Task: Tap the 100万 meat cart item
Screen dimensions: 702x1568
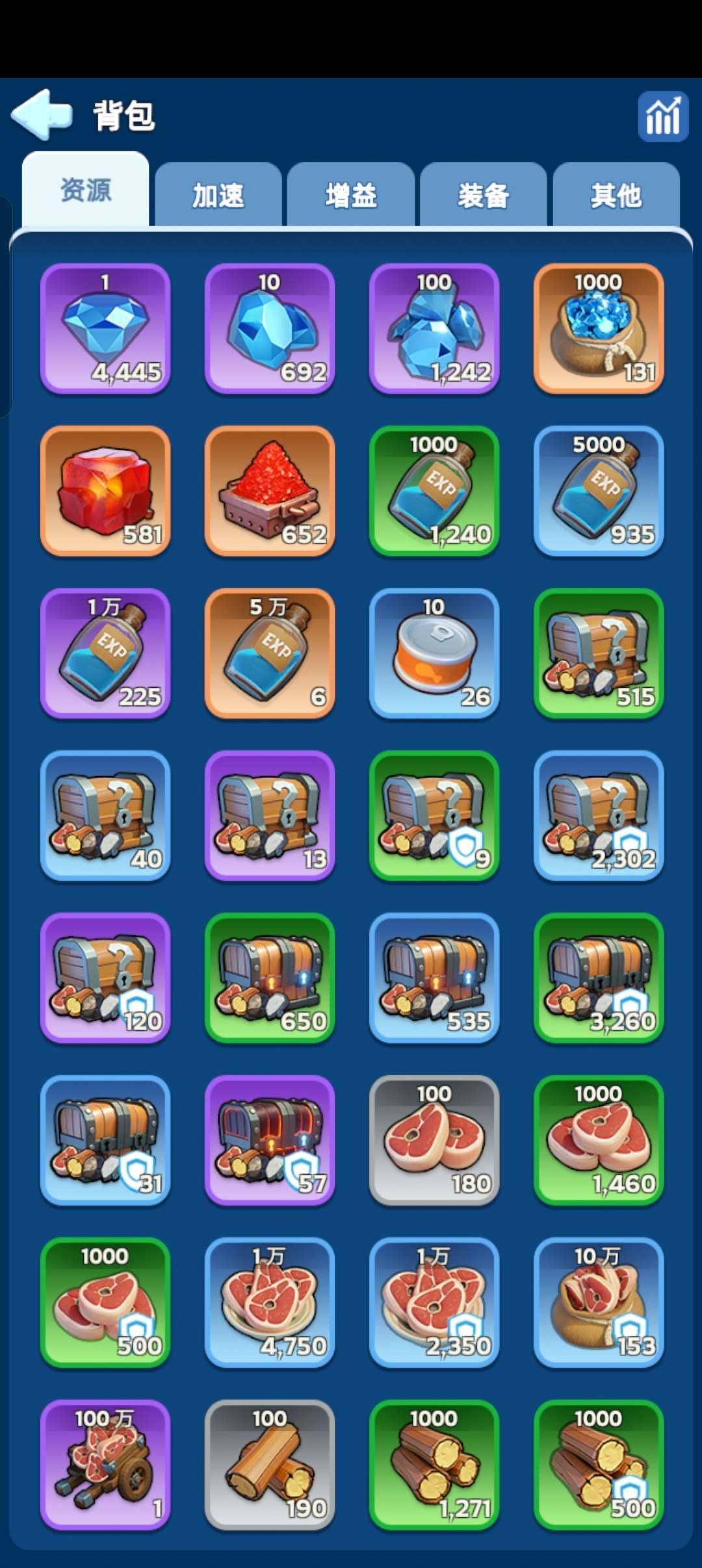Action: click(105, 1465)
